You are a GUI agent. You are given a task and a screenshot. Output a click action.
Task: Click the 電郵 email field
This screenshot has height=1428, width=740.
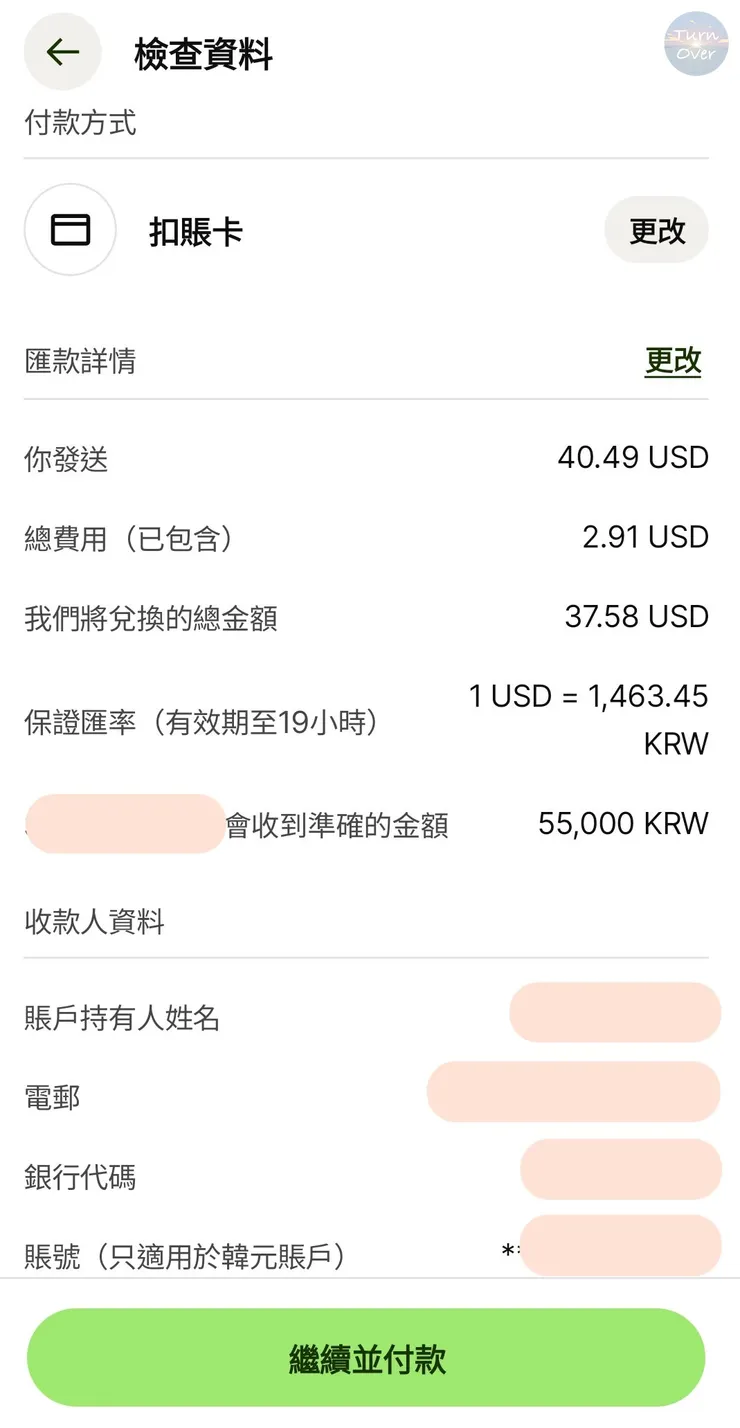[x=572, y=1091]
